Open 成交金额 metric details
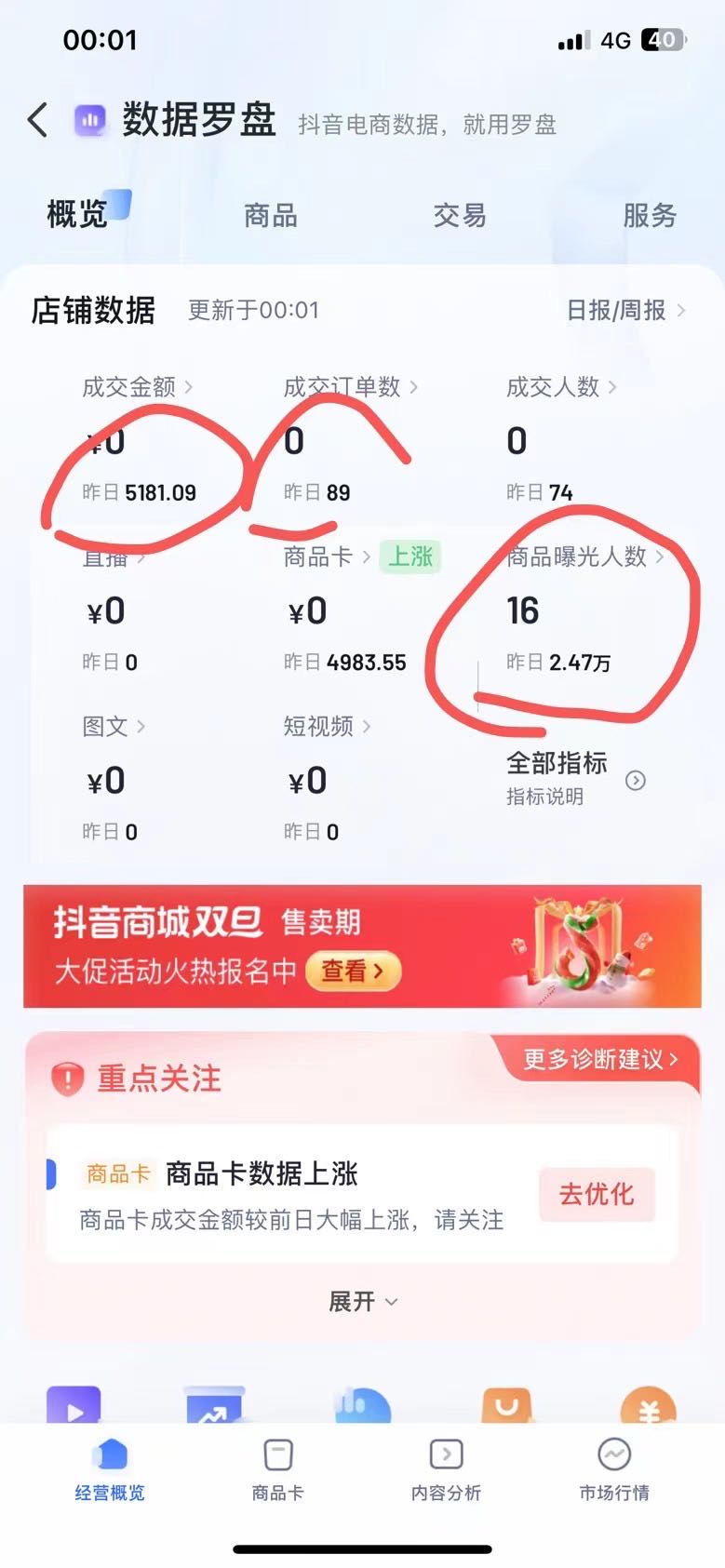 tap(137, 387)
